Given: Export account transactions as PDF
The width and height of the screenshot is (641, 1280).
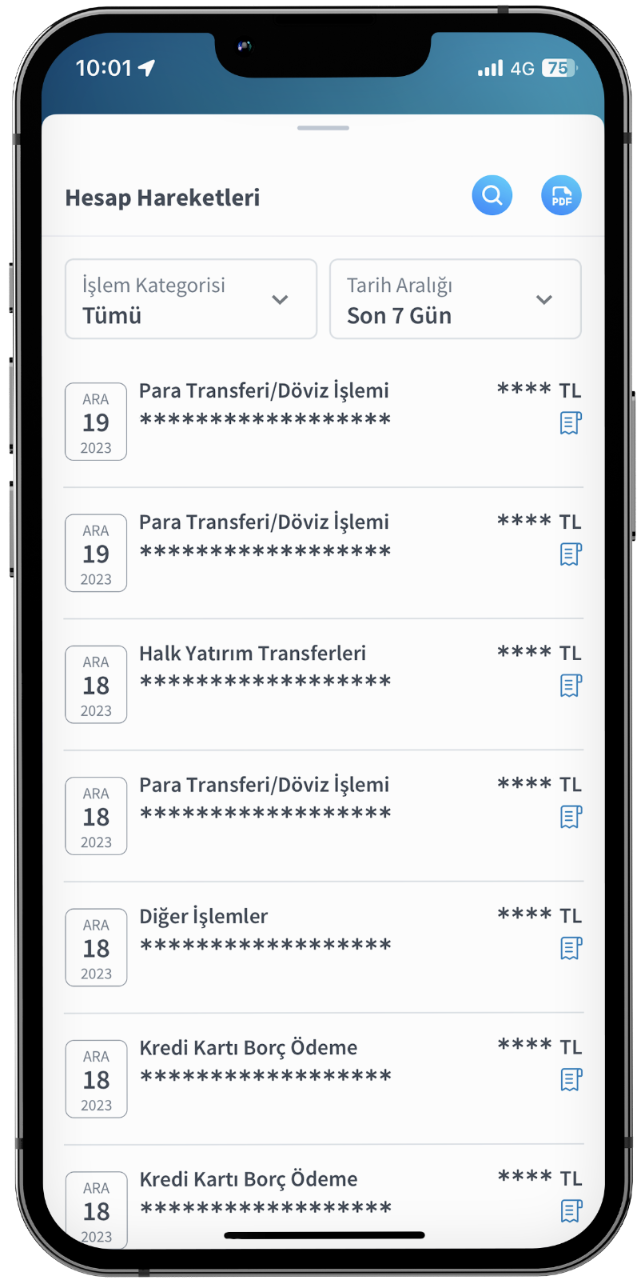Looking at the screenshot, I should pos(561,196).
